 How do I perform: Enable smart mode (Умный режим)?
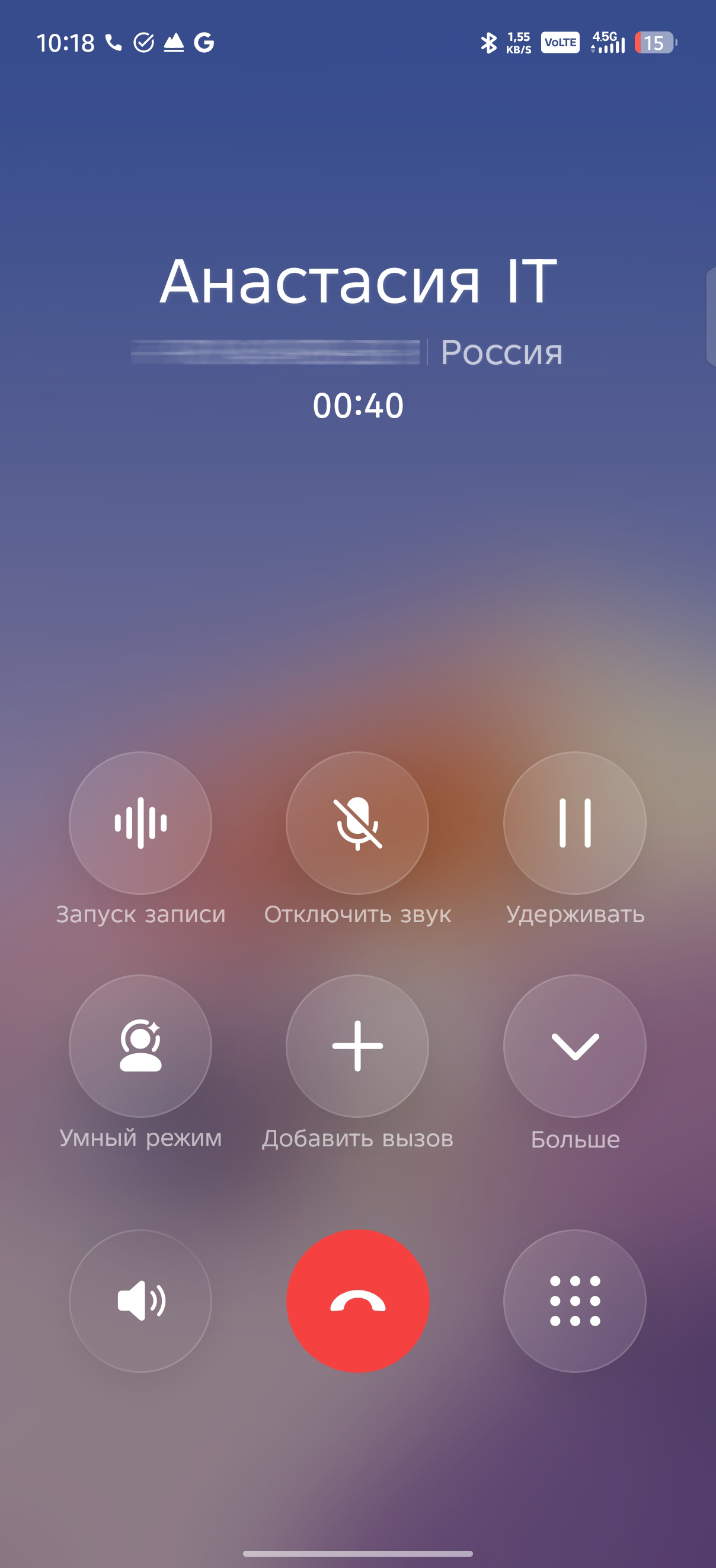pyautogui.click(x=140, y=1046)
